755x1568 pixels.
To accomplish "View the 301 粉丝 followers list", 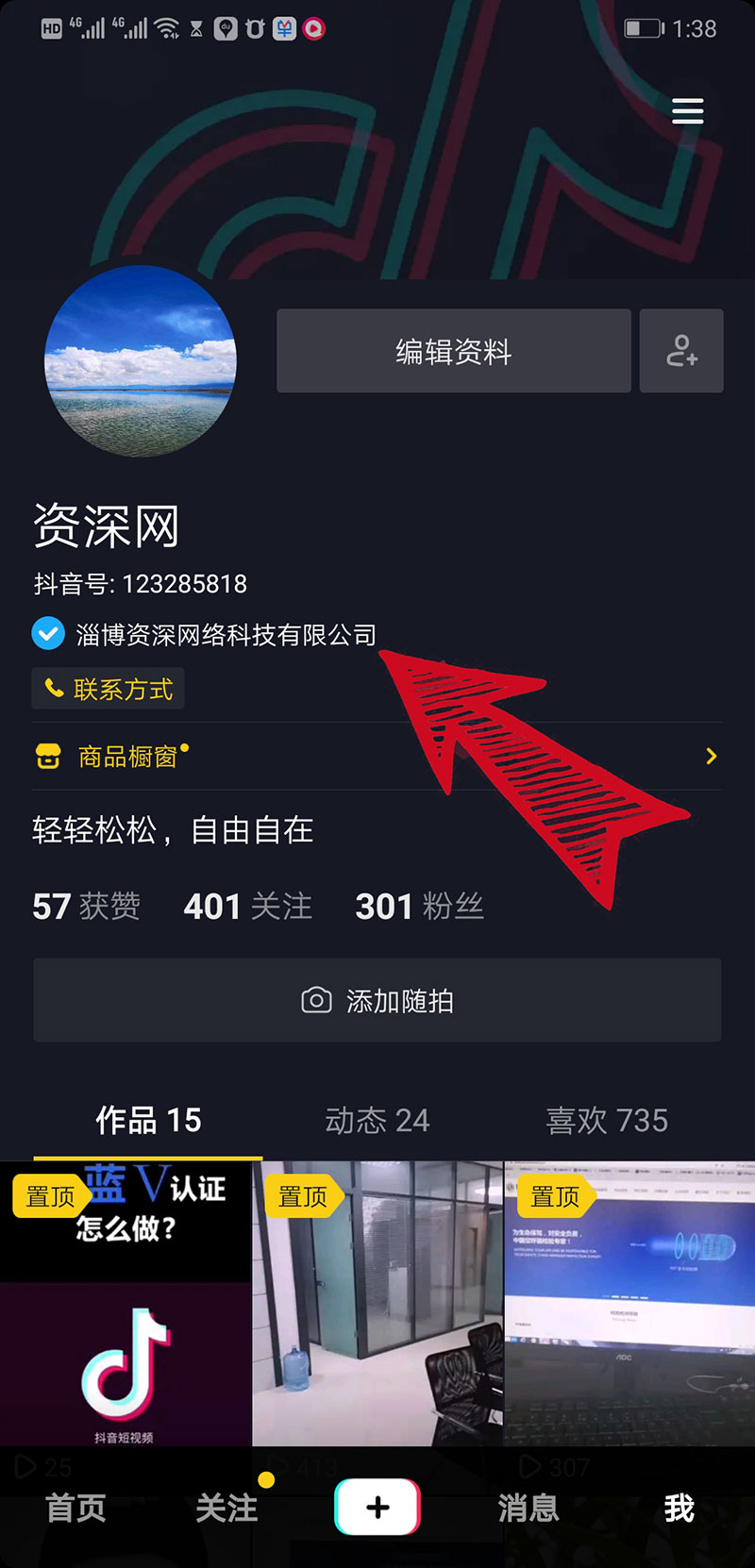I will point(419,907).
